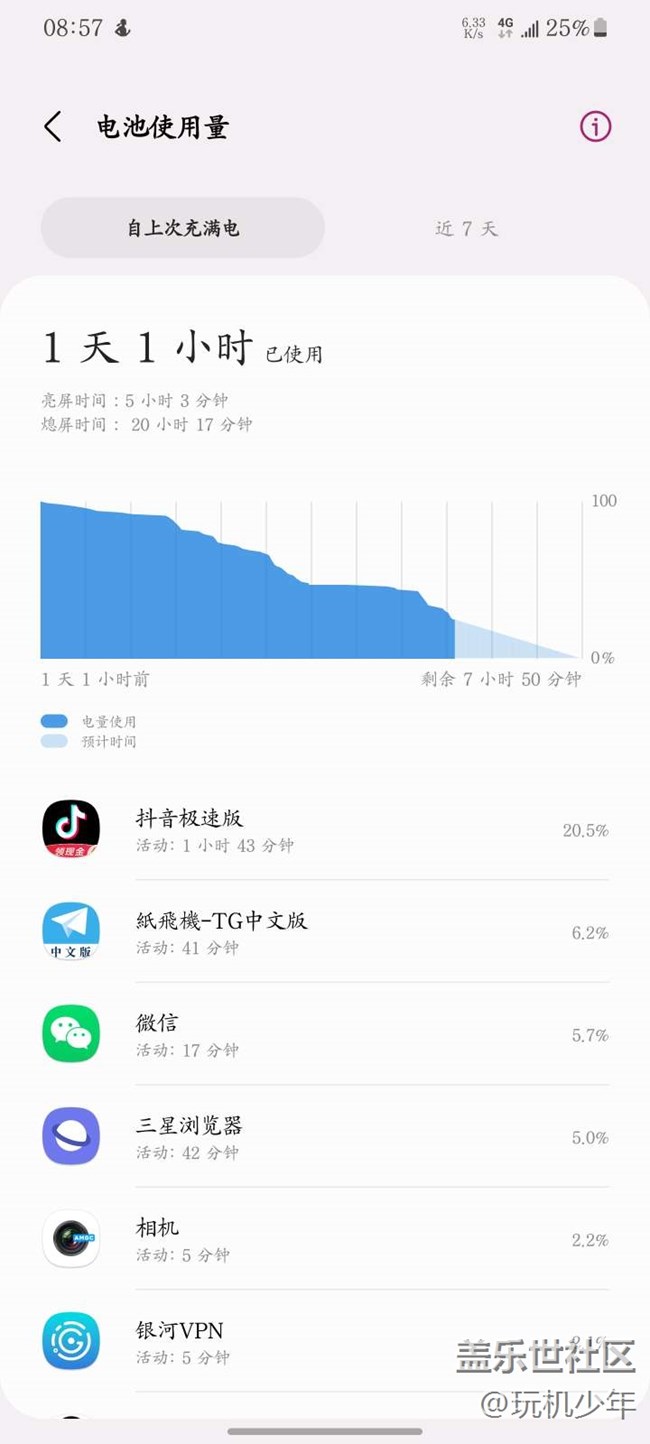Image resolution: width=650 pixels, height=1444 pixels.
Task: Open 银河VPN battery usage details
Action: click(325, 1342)
